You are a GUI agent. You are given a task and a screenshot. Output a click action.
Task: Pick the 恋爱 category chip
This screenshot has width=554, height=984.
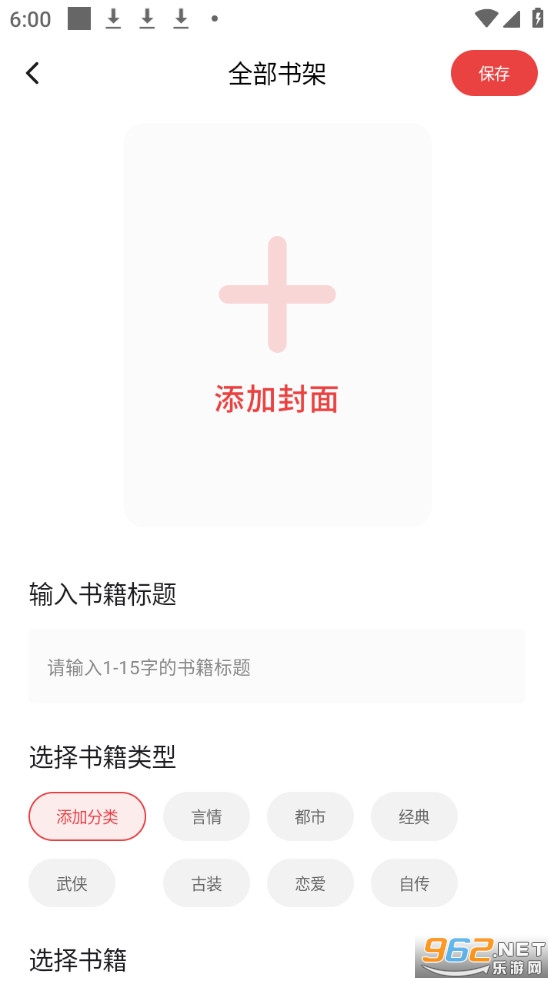310,884
